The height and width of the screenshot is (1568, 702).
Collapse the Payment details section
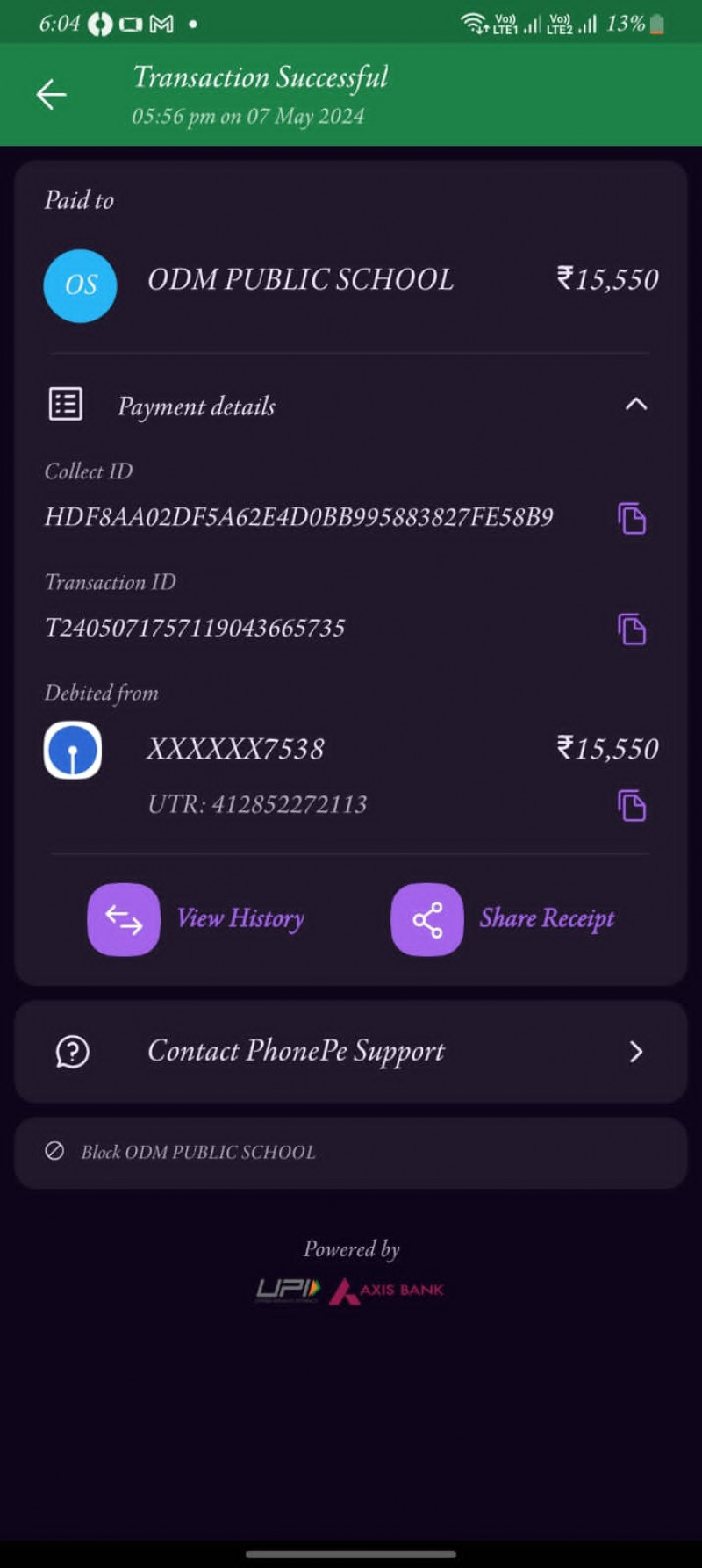(x=635, y=405)
